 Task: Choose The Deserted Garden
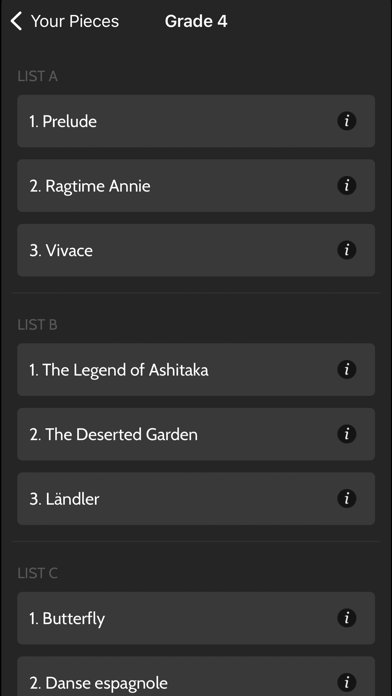(196, 434)
